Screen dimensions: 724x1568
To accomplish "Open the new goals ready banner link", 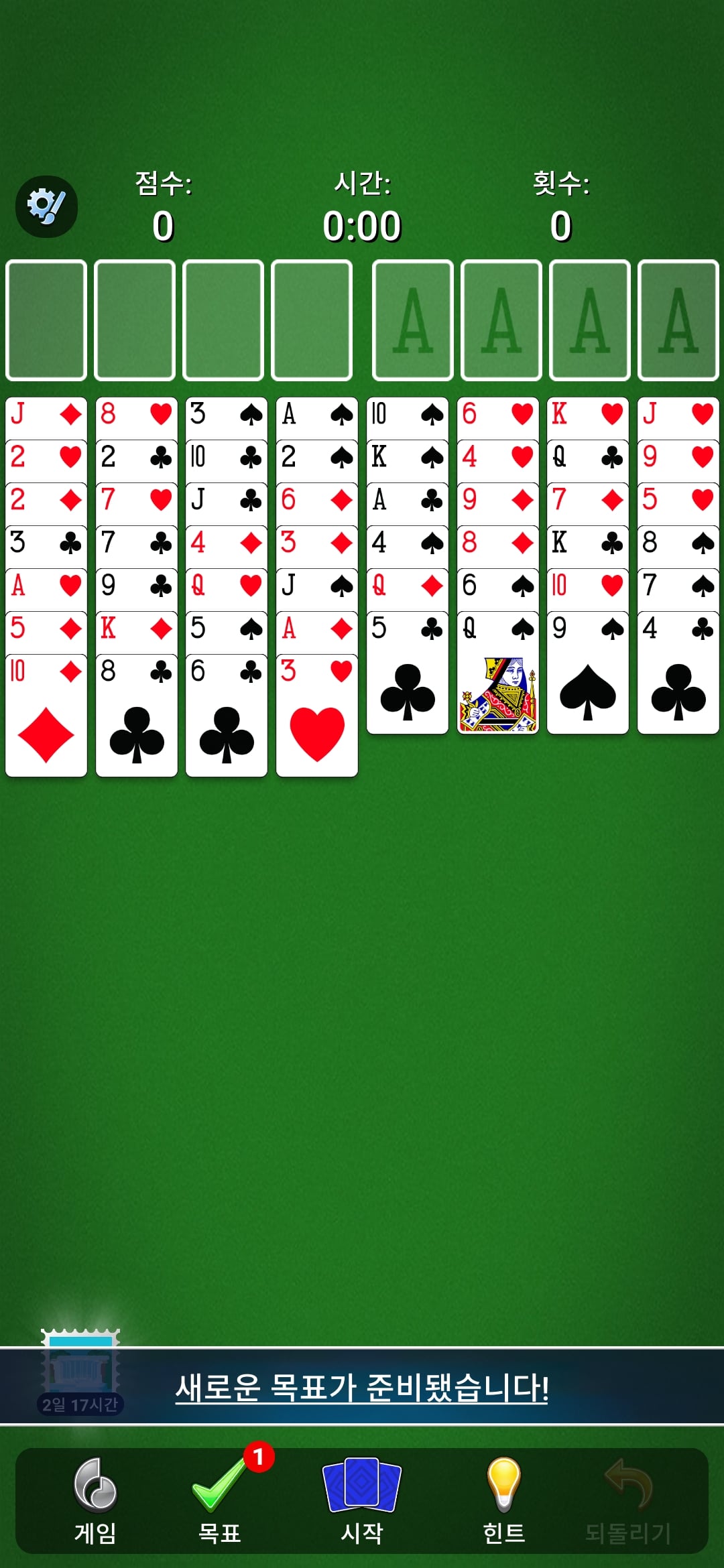I will [x=362, y=1388].
